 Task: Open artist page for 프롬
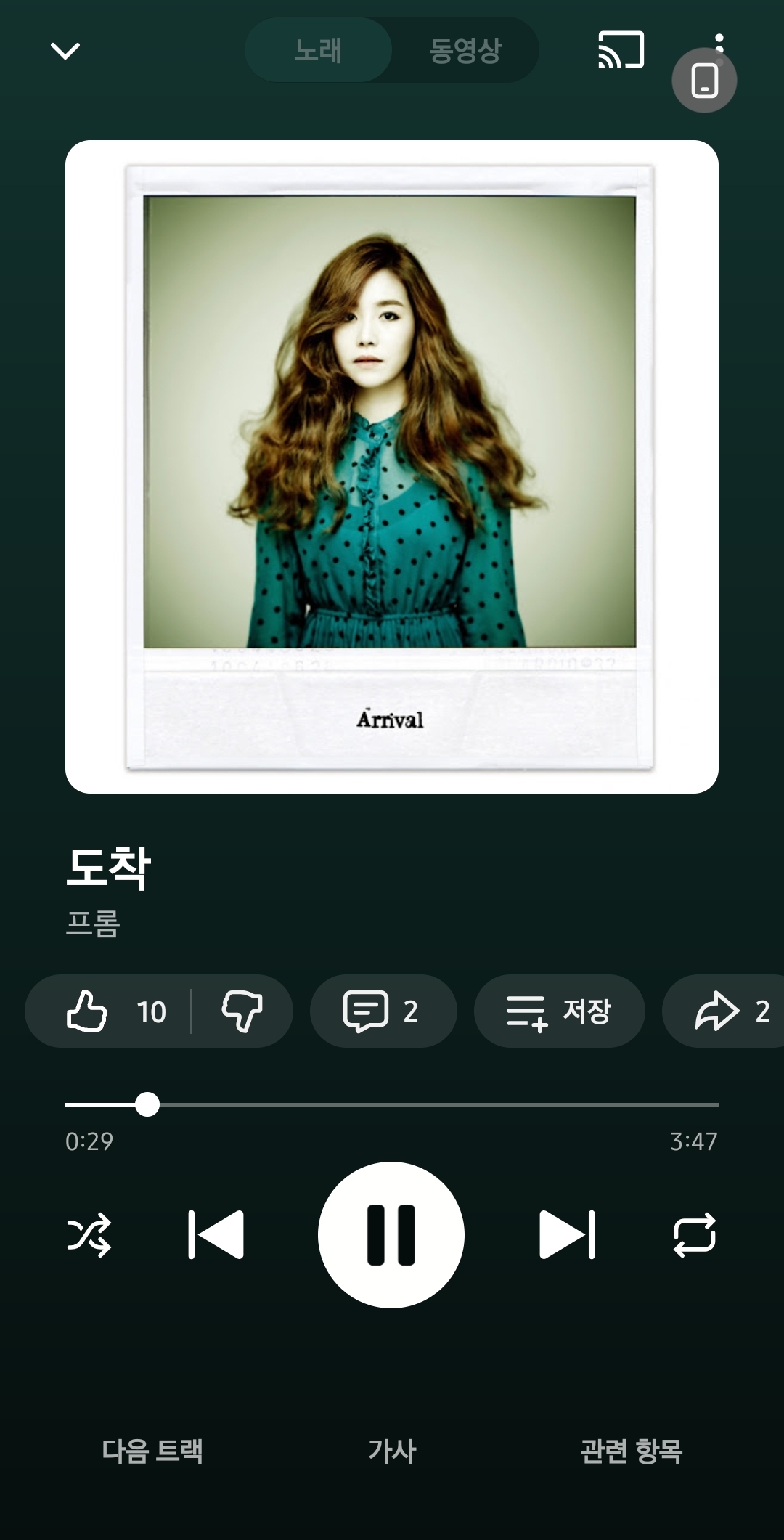(x=93, y=924)
